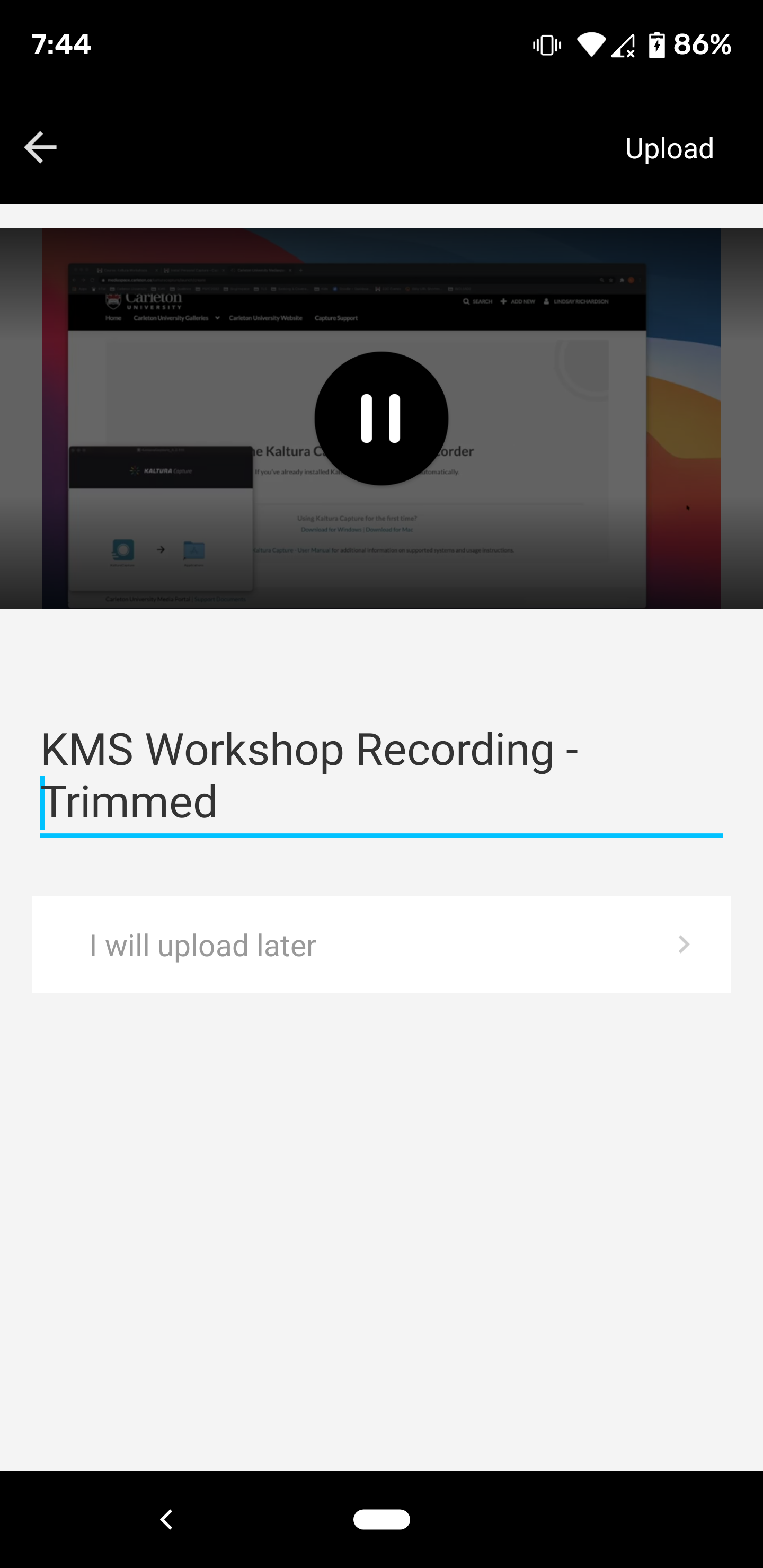Pause the video playback
Image resolution: width=763 pixels, height=1568 pixels.
click(x=381, y=418)
